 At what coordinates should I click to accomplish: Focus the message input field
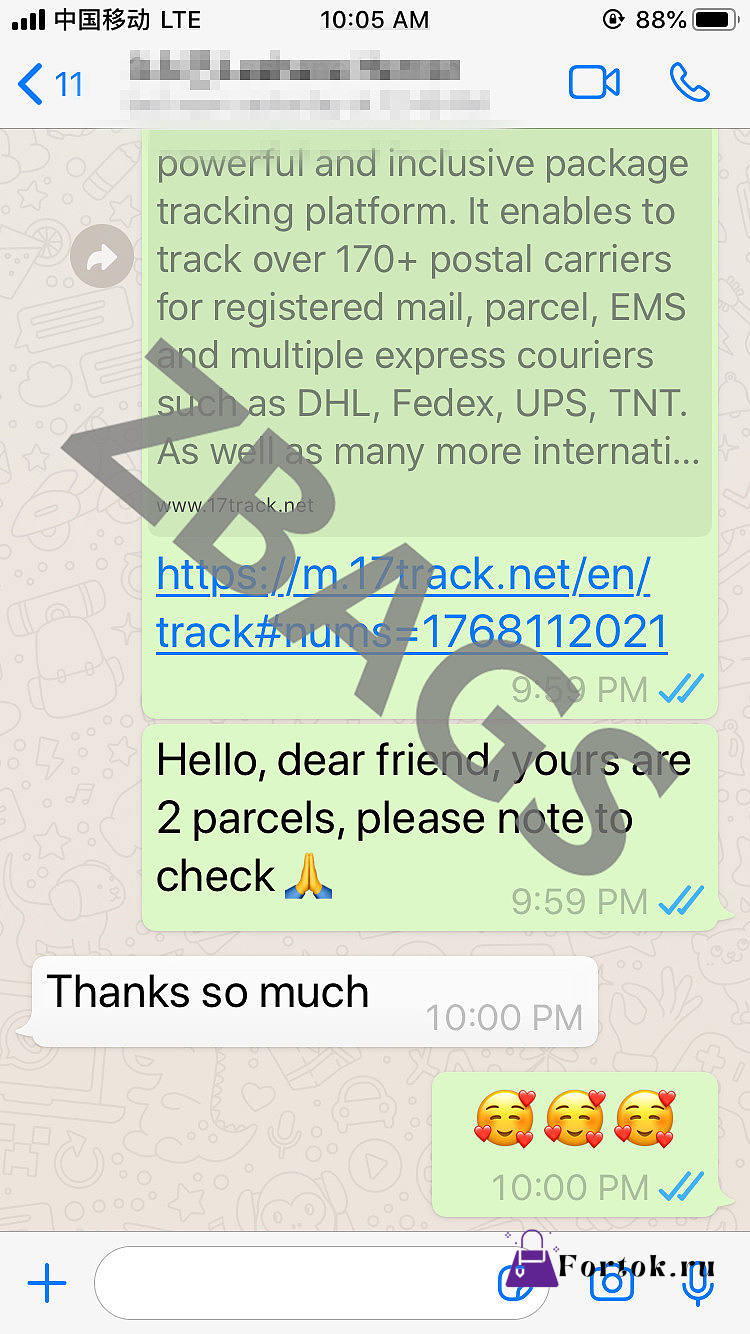[x=322, y=1283]
